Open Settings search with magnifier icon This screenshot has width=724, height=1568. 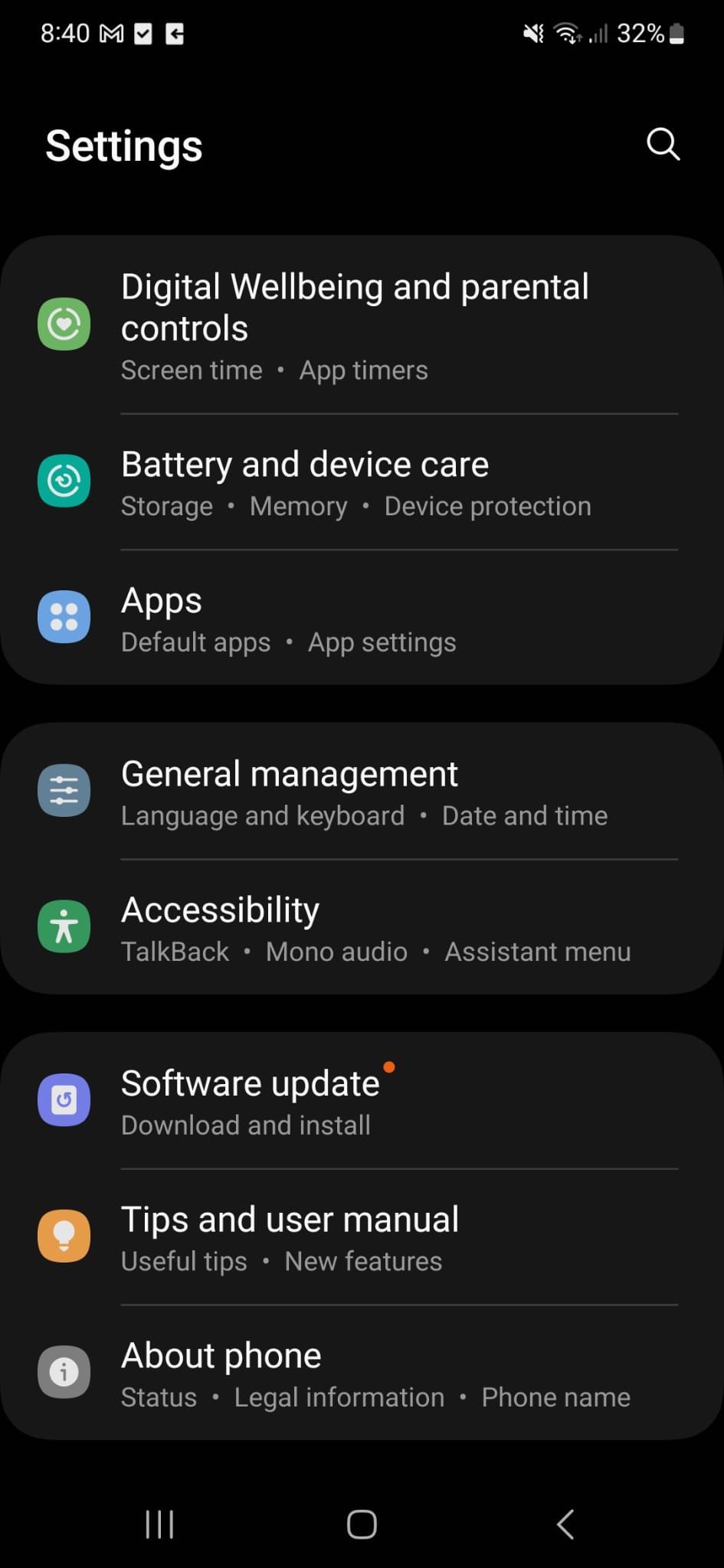tap(662, 144)
